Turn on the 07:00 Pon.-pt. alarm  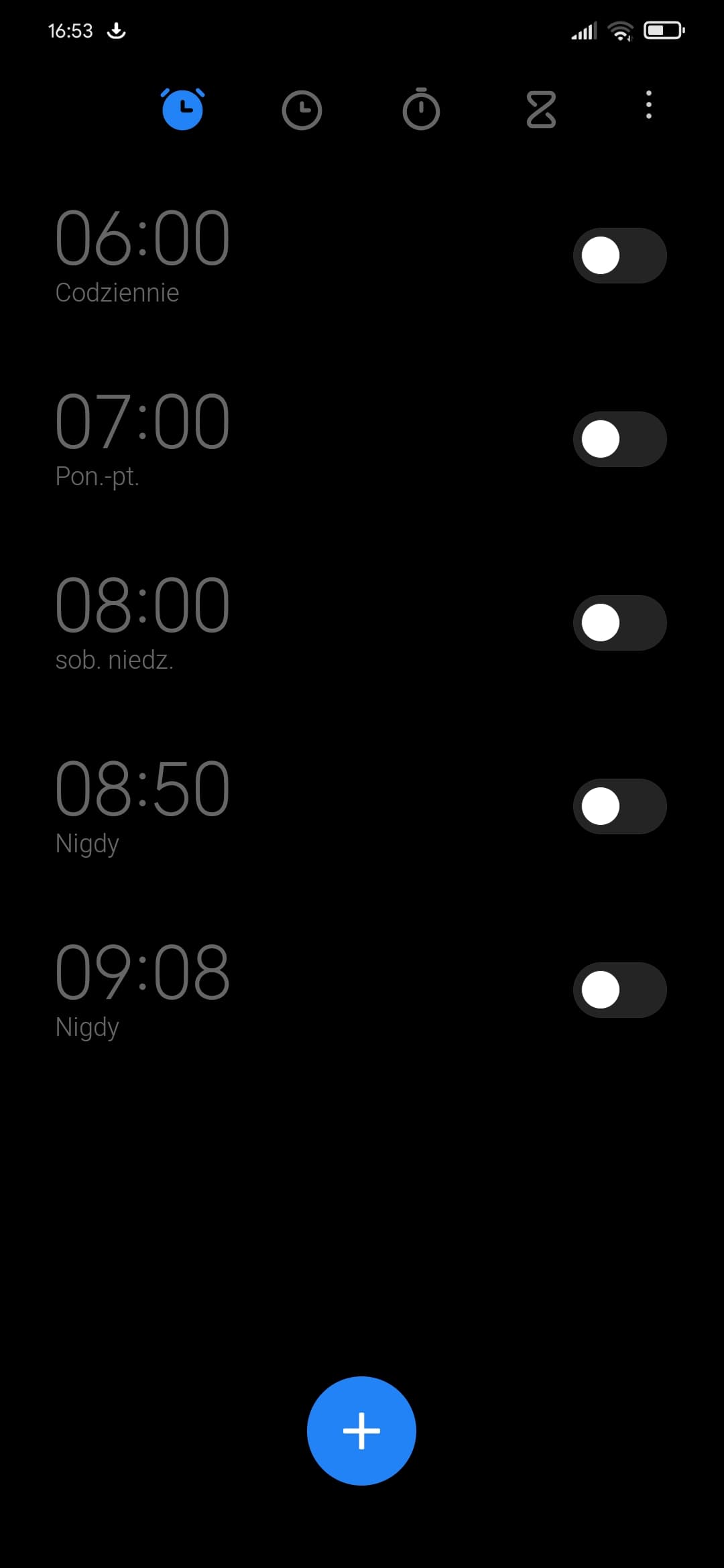[x=619, y=439]
